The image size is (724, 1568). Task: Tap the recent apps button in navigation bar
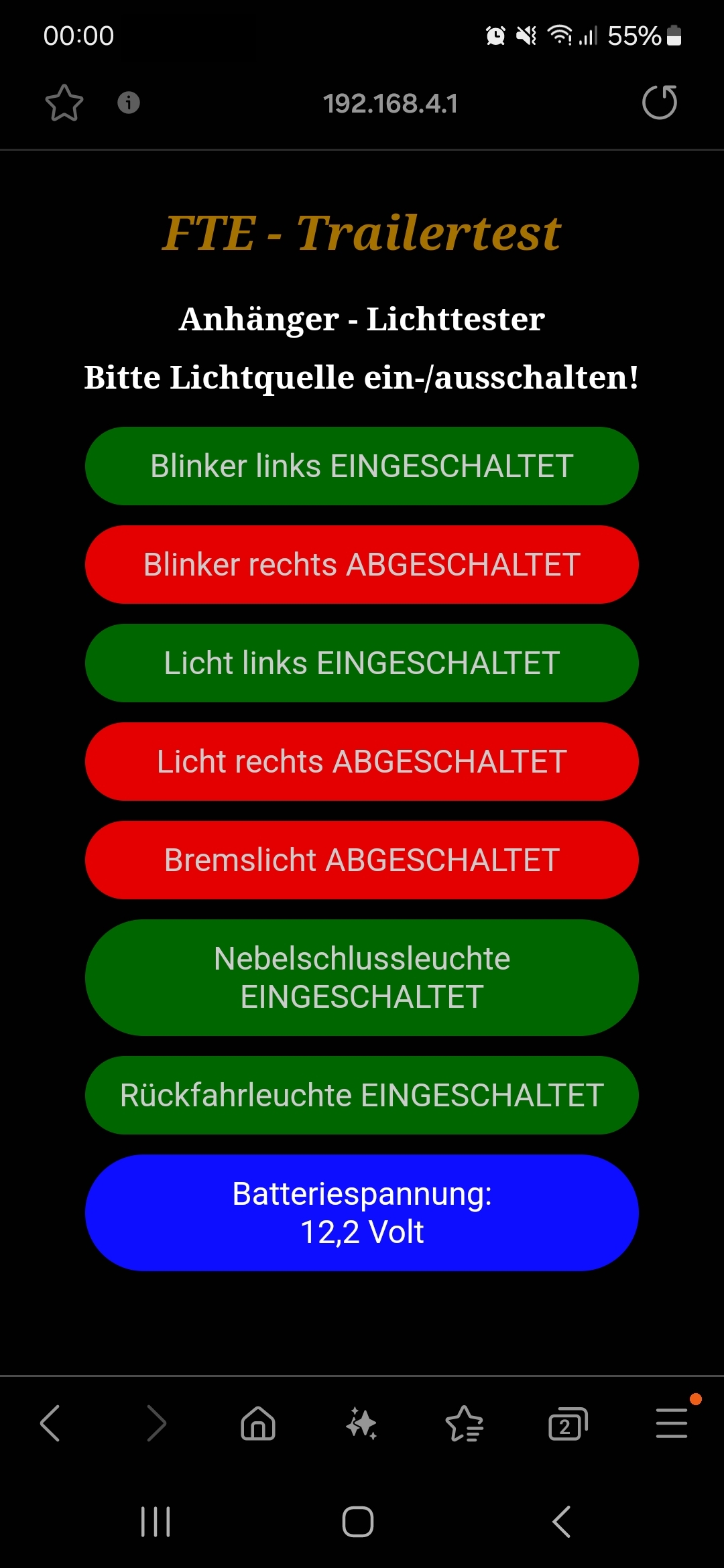[x=156, y=1520]
